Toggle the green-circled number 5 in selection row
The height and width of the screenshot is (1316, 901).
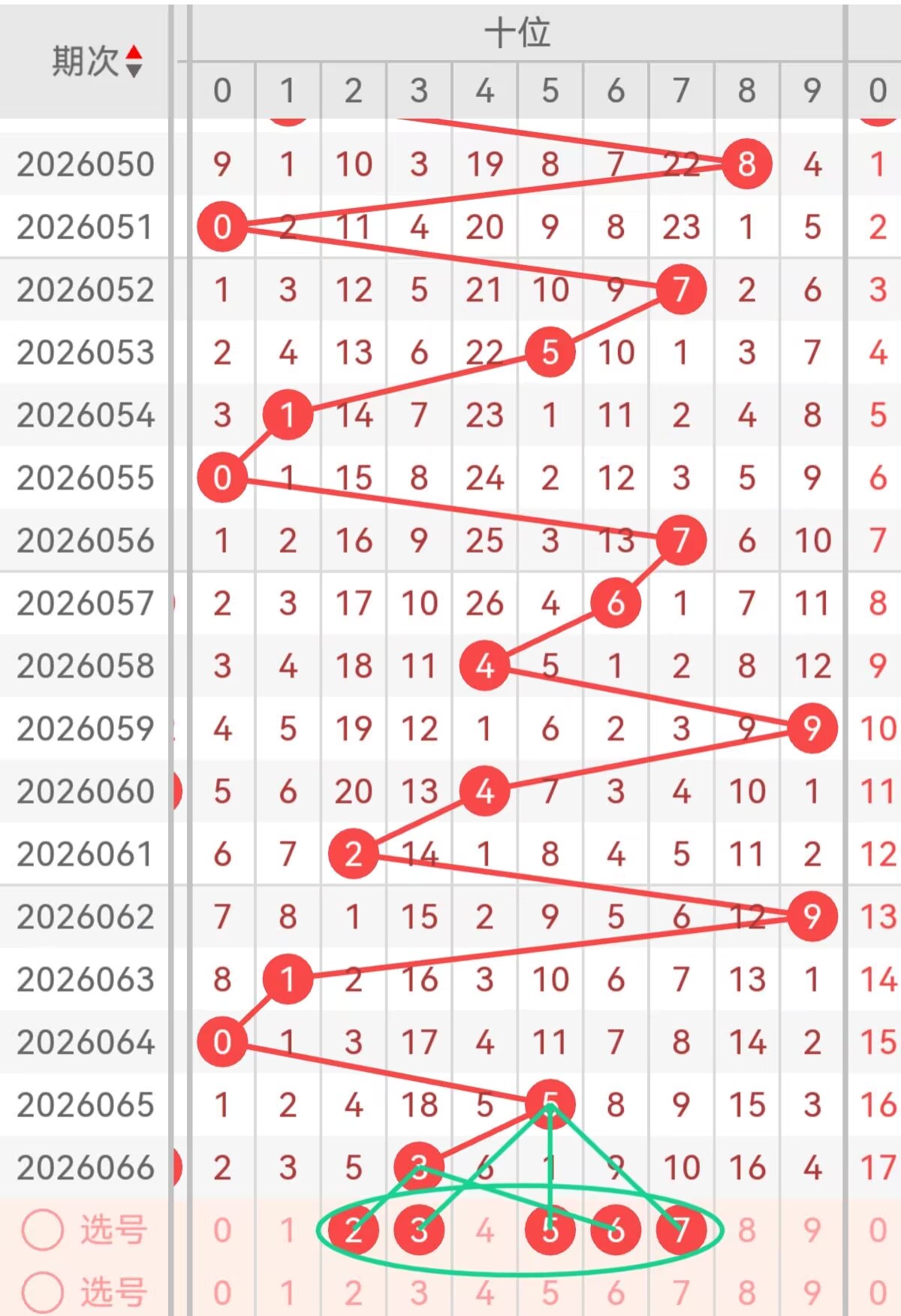[550, 1230]
